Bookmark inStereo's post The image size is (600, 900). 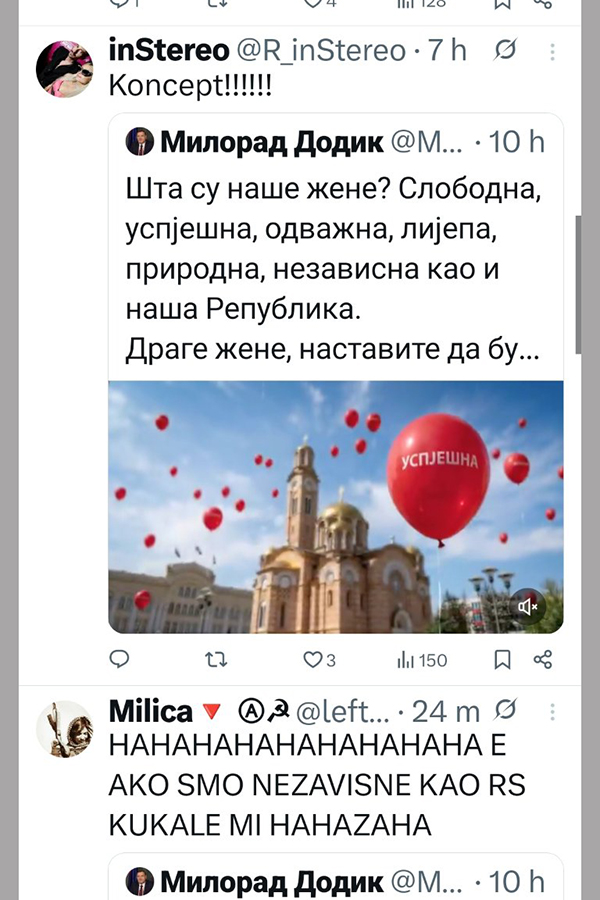point(504,660)
